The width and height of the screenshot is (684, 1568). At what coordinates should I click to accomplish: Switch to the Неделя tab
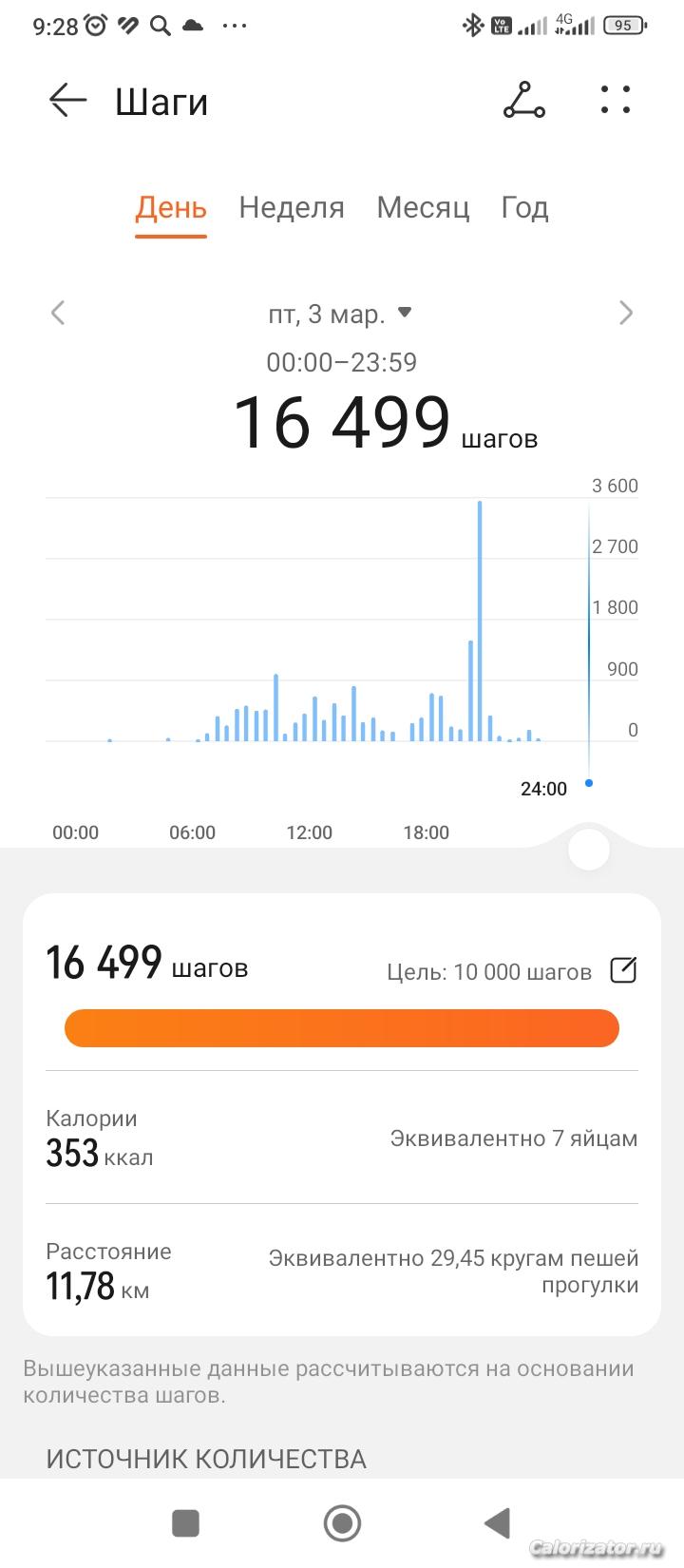(x=291, y=207)
